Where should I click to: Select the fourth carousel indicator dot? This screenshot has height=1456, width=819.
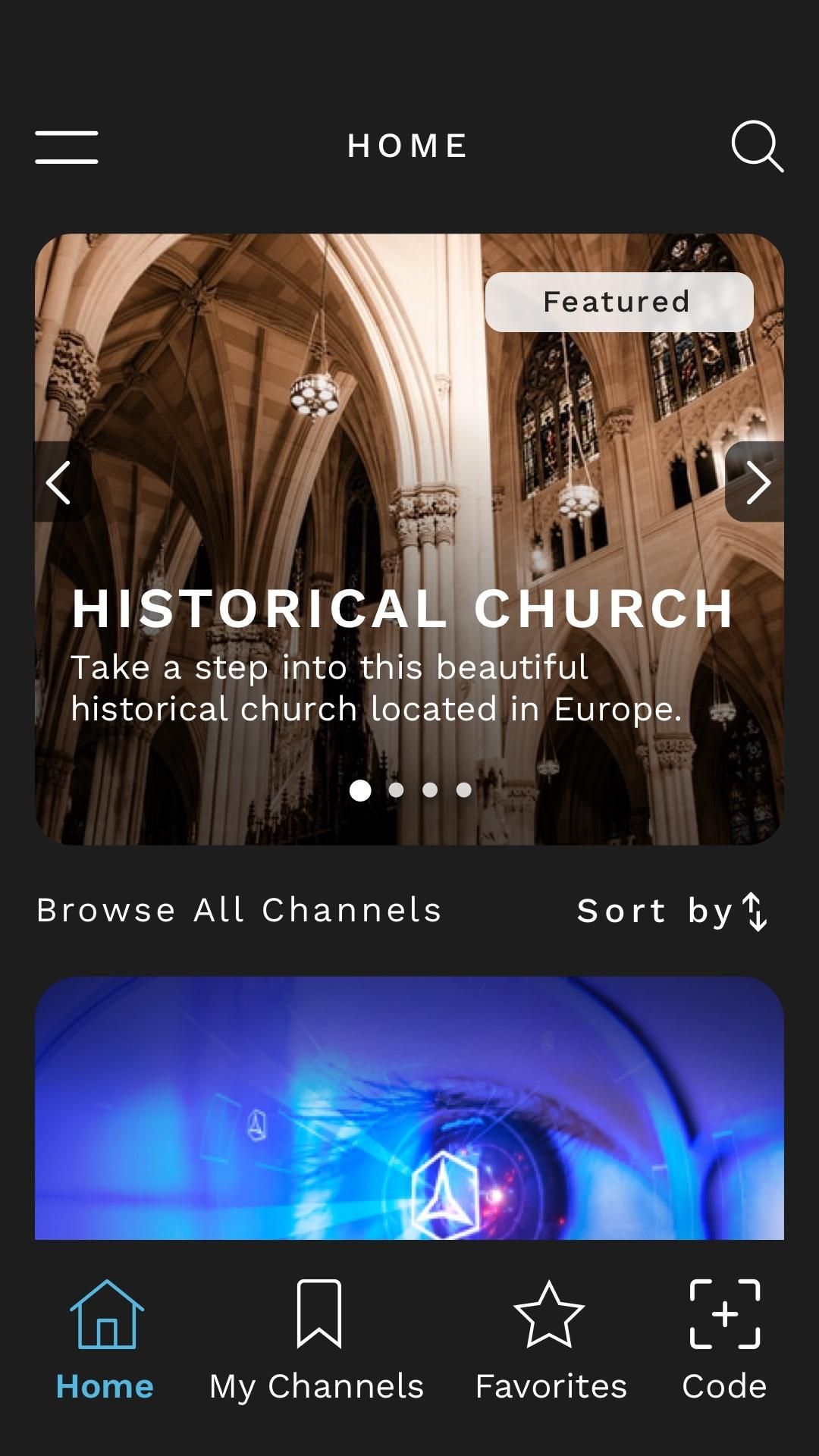463,789
